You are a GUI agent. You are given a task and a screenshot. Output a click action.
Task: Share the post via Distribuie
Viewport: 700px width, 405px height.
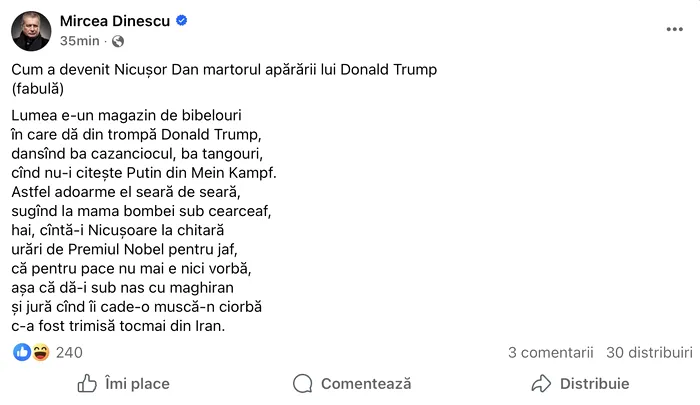580,383
